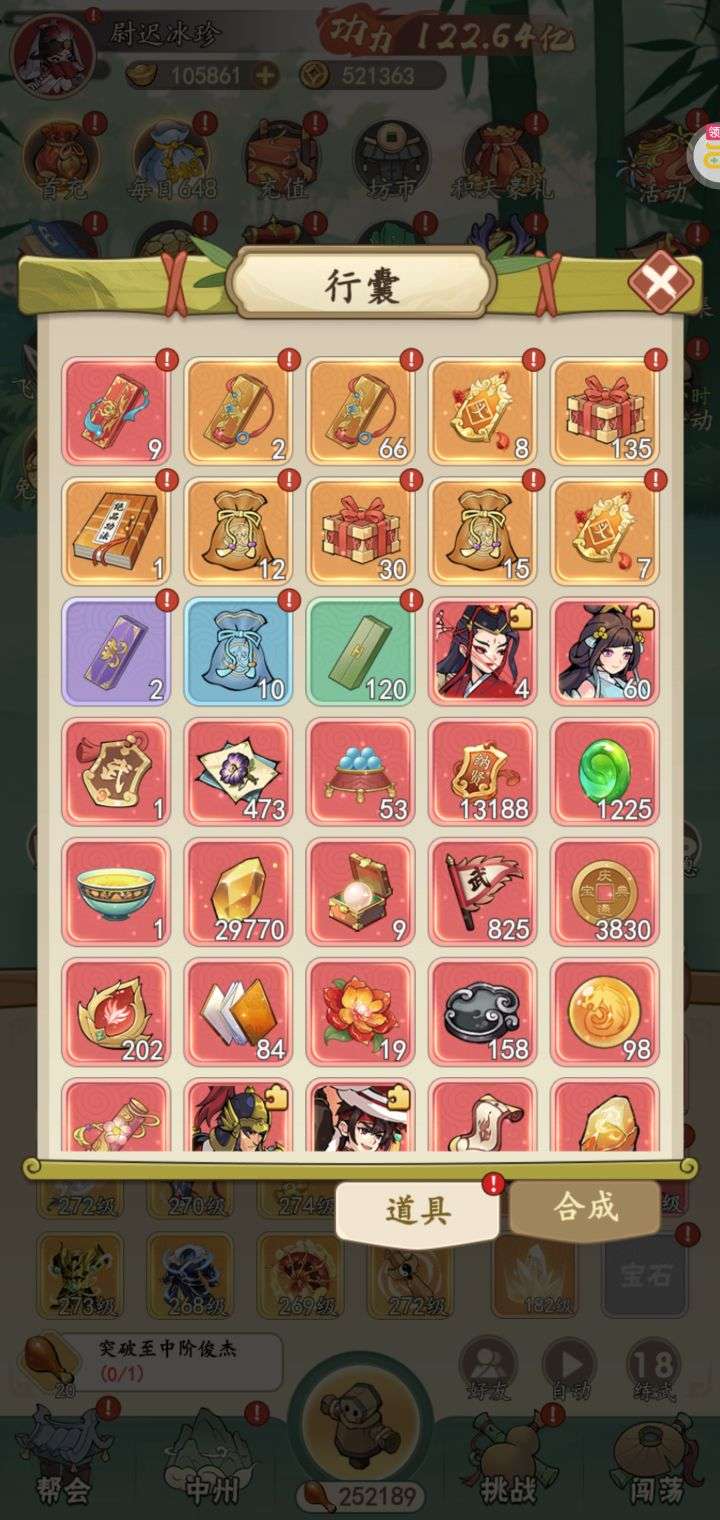Tap the blue pouch item with 10

[238, 651]
